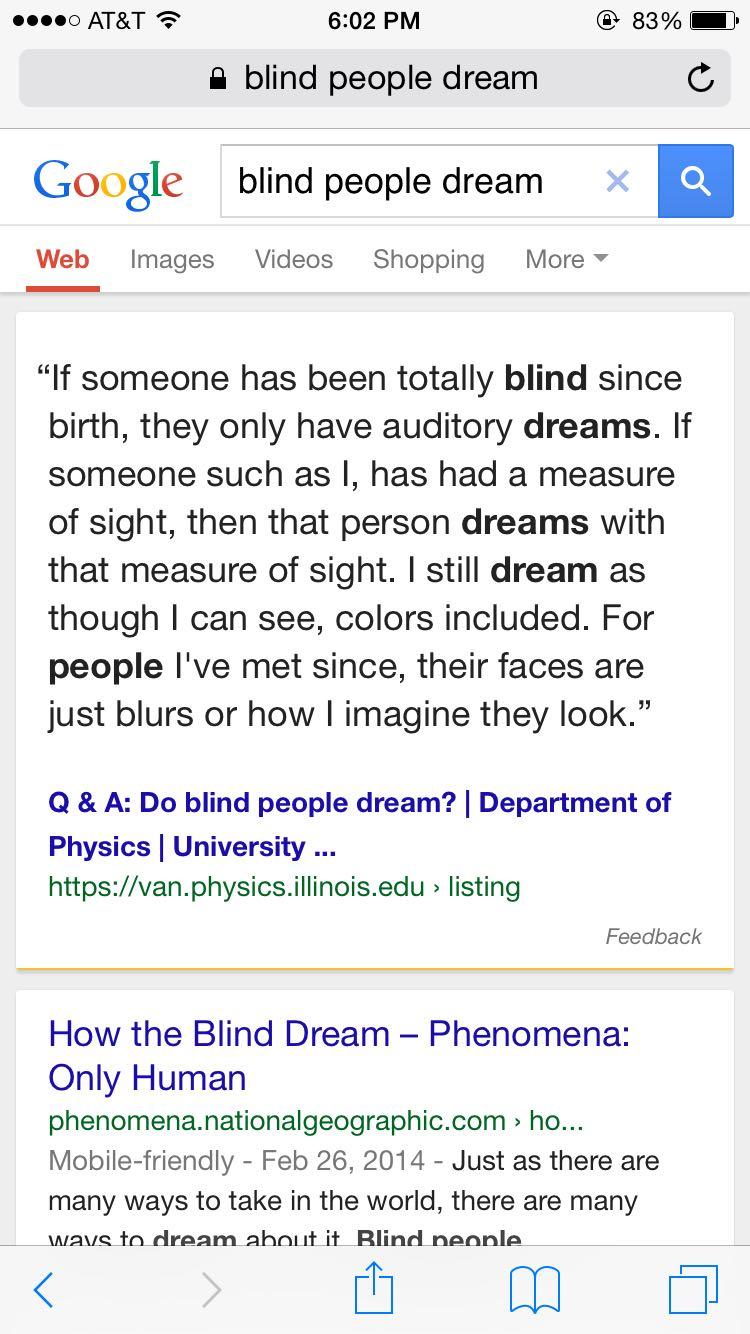Switch to the Shopping tab
This screenshot has height=1334, width=750.
tap(428, 259)
